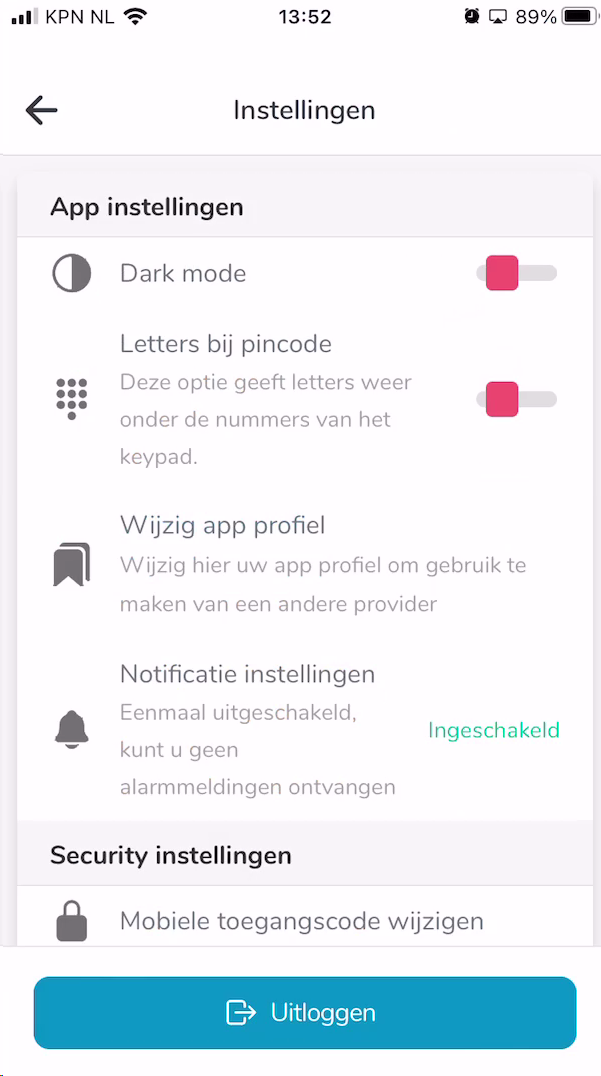Viewport: 601px width, 1076px height.
Task: Toggle the Letters bij pincode switch
Action: point(517,399)
